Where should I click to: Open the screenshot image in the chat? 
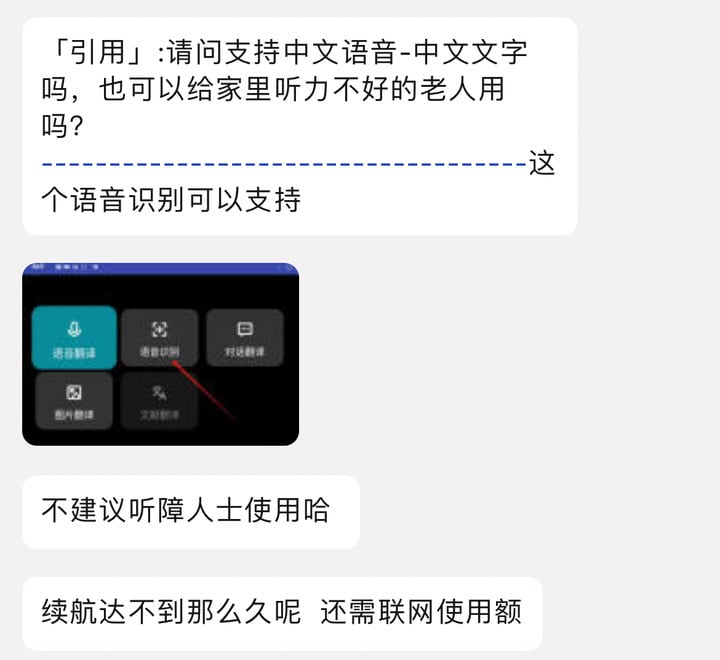[x=160, y=354]
